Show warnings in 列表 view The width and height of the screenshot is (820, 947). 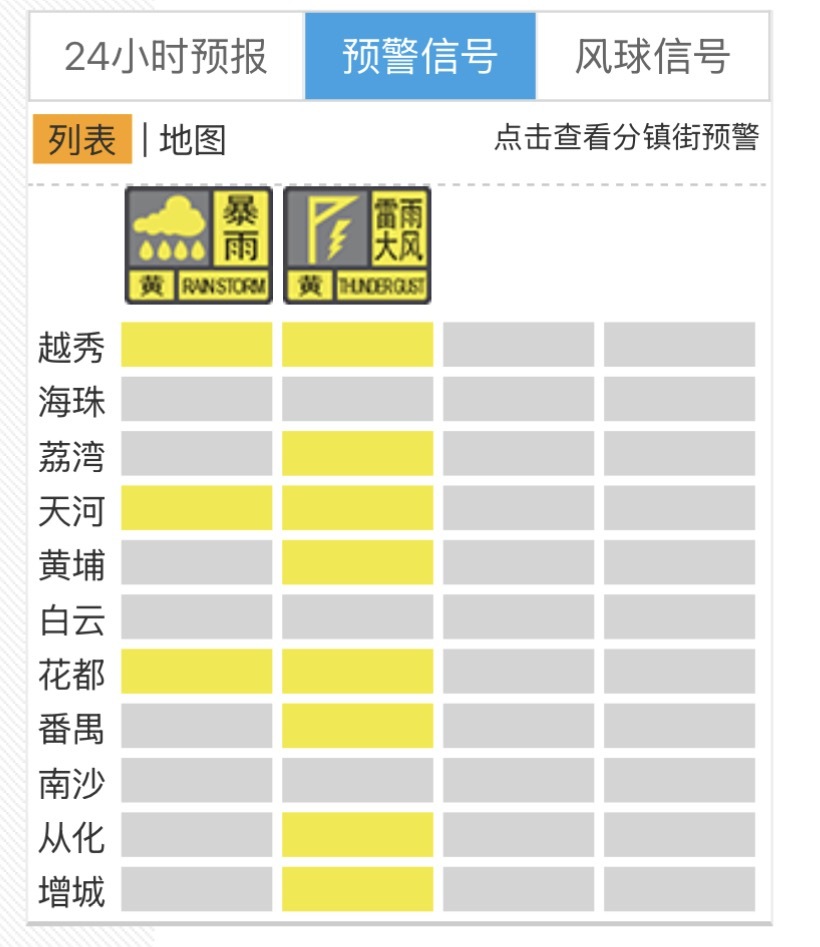tap(82, 140)
